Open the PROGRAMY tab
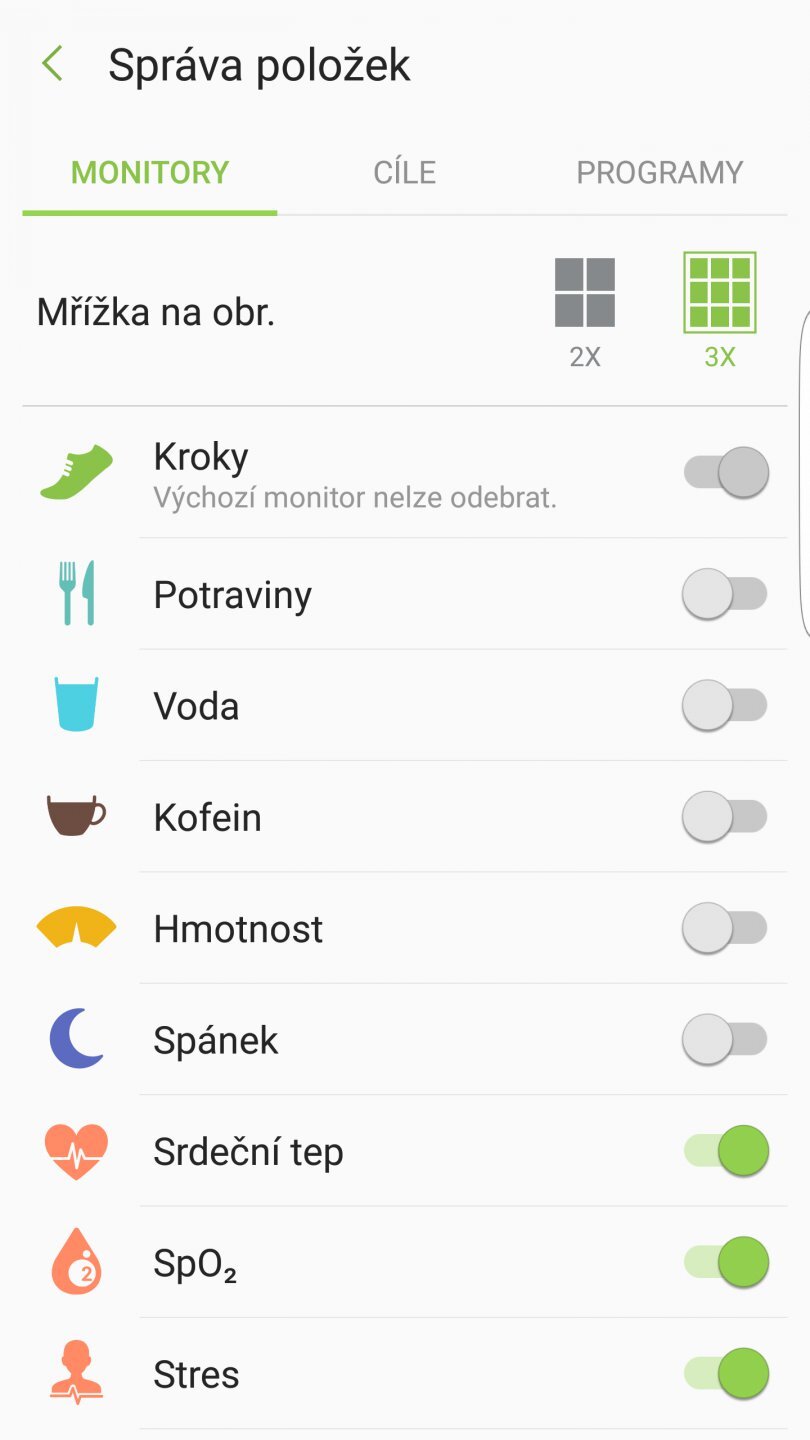The width and height of the screenshot is (810, 1440). [x=658, y=171]
